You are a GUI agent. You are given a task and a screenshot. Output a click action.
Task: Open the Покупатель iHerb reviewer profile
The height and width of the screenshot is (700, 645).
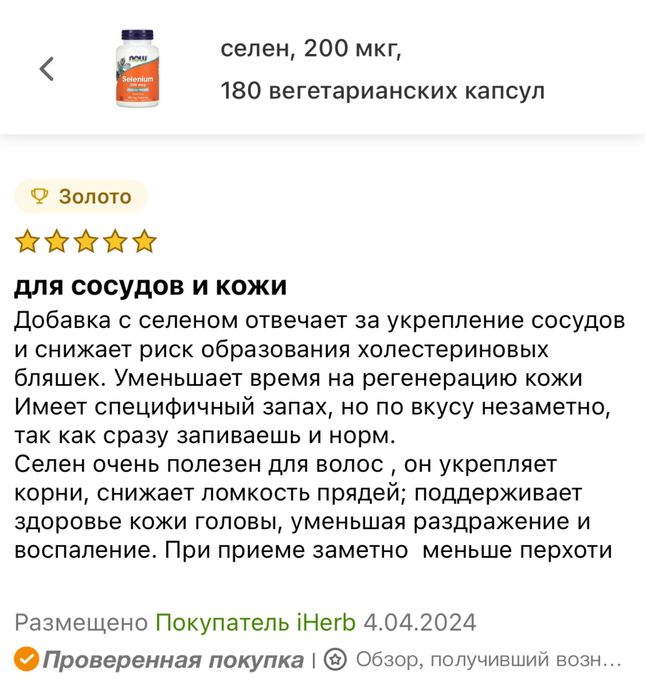[255, 622]
